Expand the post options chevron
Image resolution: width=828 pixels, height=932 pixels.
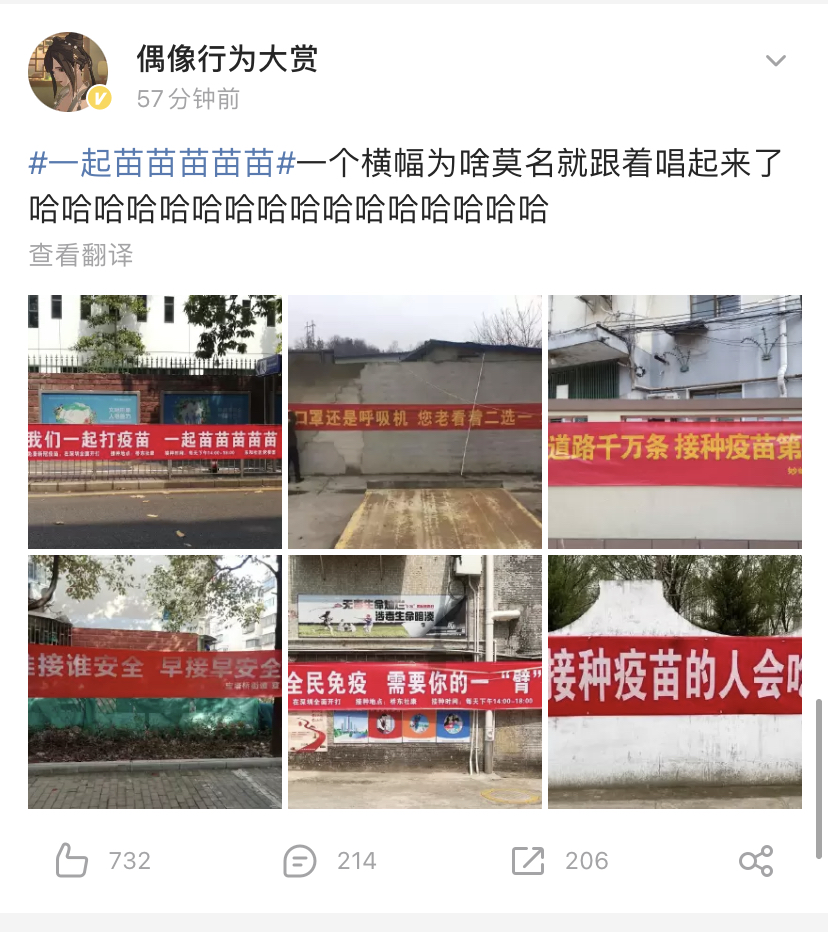(x=776, y=60)
